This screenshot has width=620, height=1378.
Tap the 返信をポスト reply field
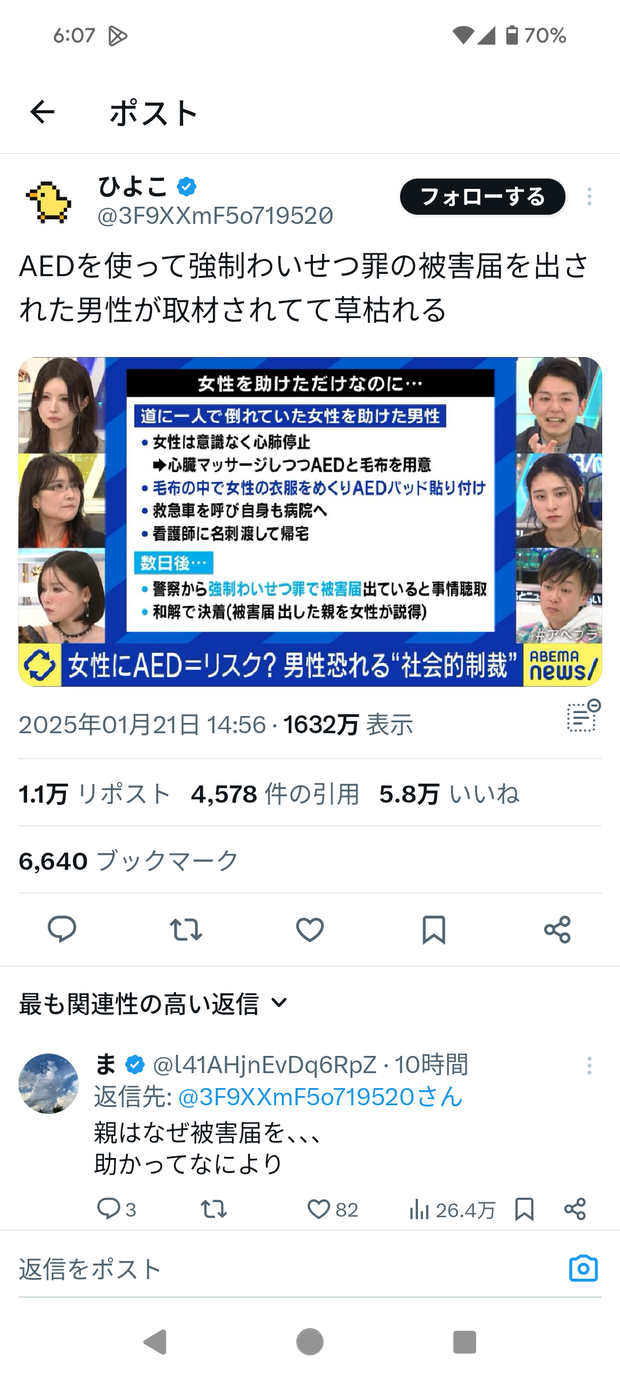280,1269
